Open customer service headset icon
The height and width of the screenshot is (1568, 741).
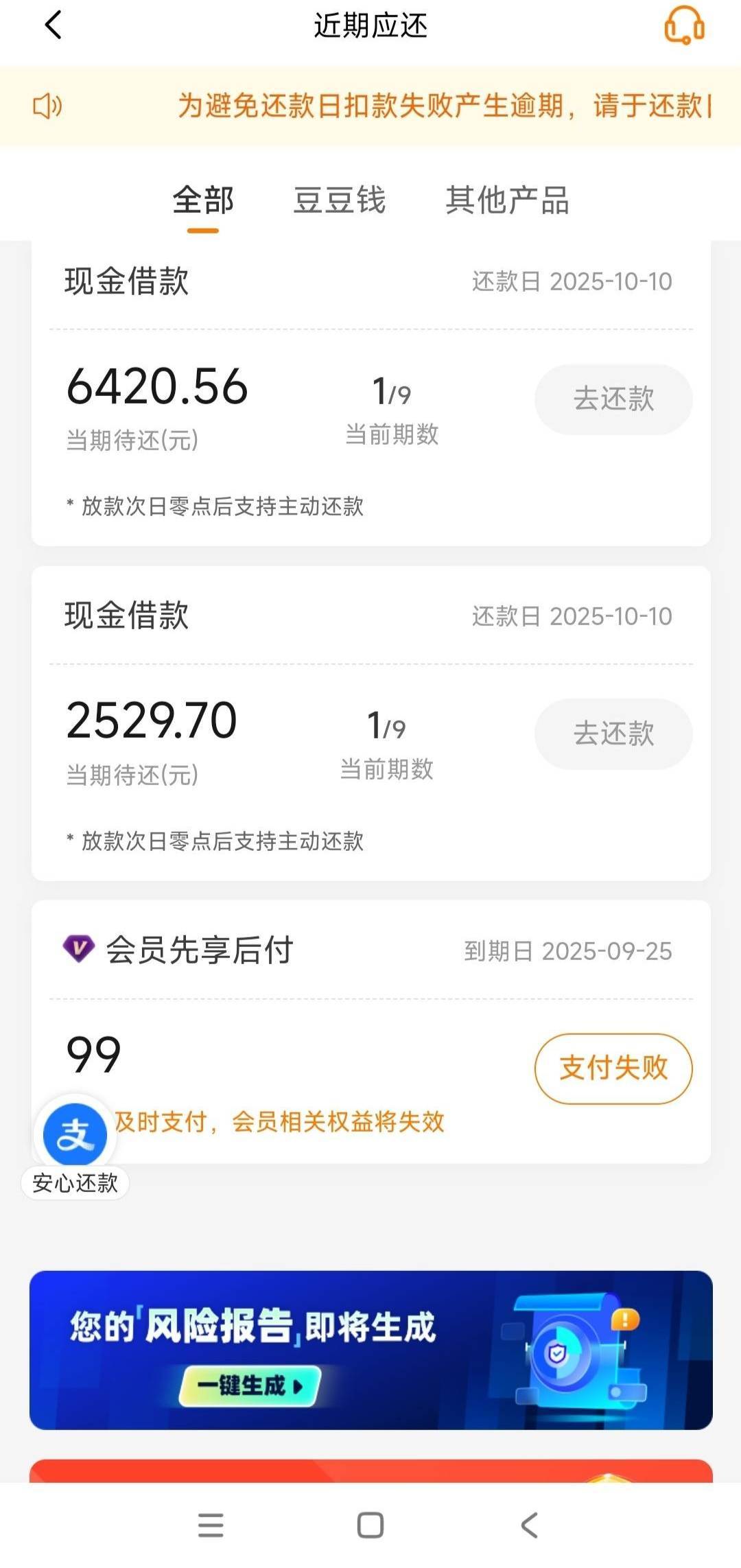[683, 26]
